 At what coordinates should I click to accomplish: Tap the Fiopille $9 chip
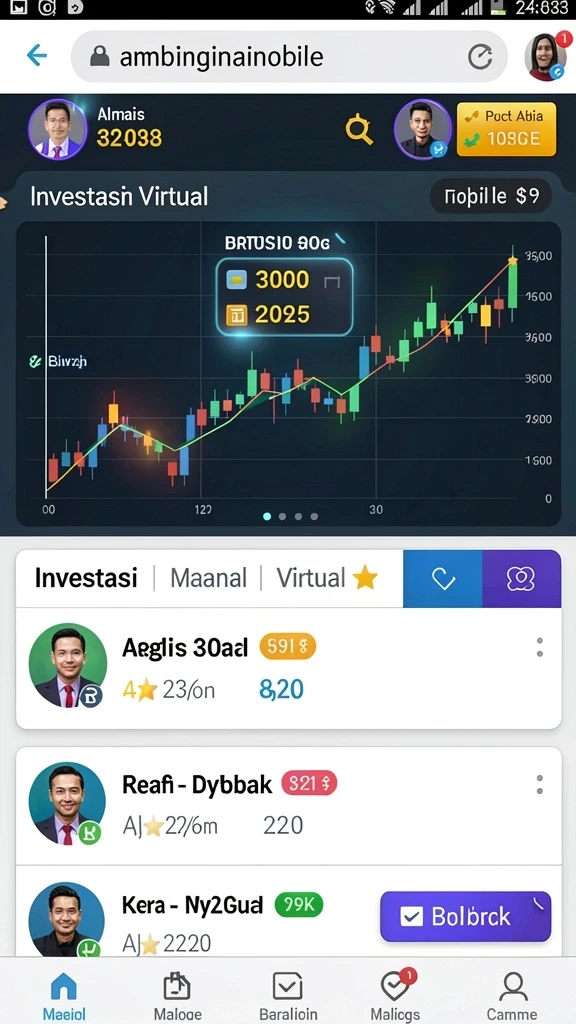(x=490, y=196)
